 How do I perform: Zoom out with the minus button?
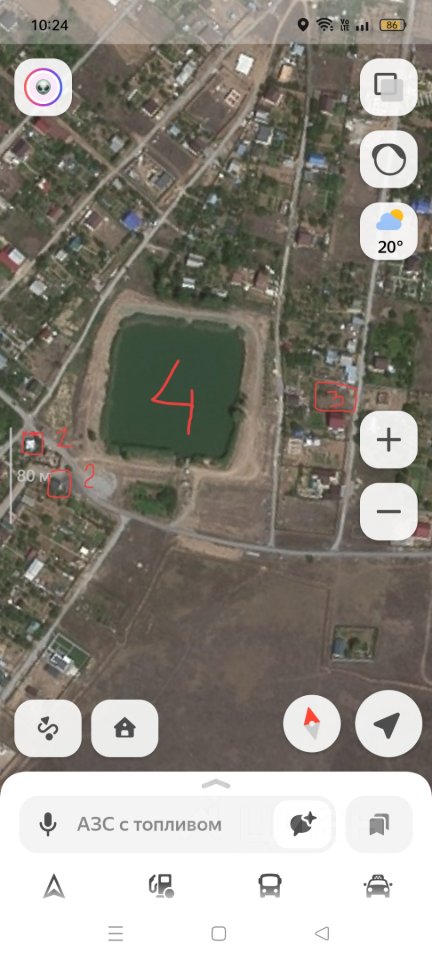389,511
